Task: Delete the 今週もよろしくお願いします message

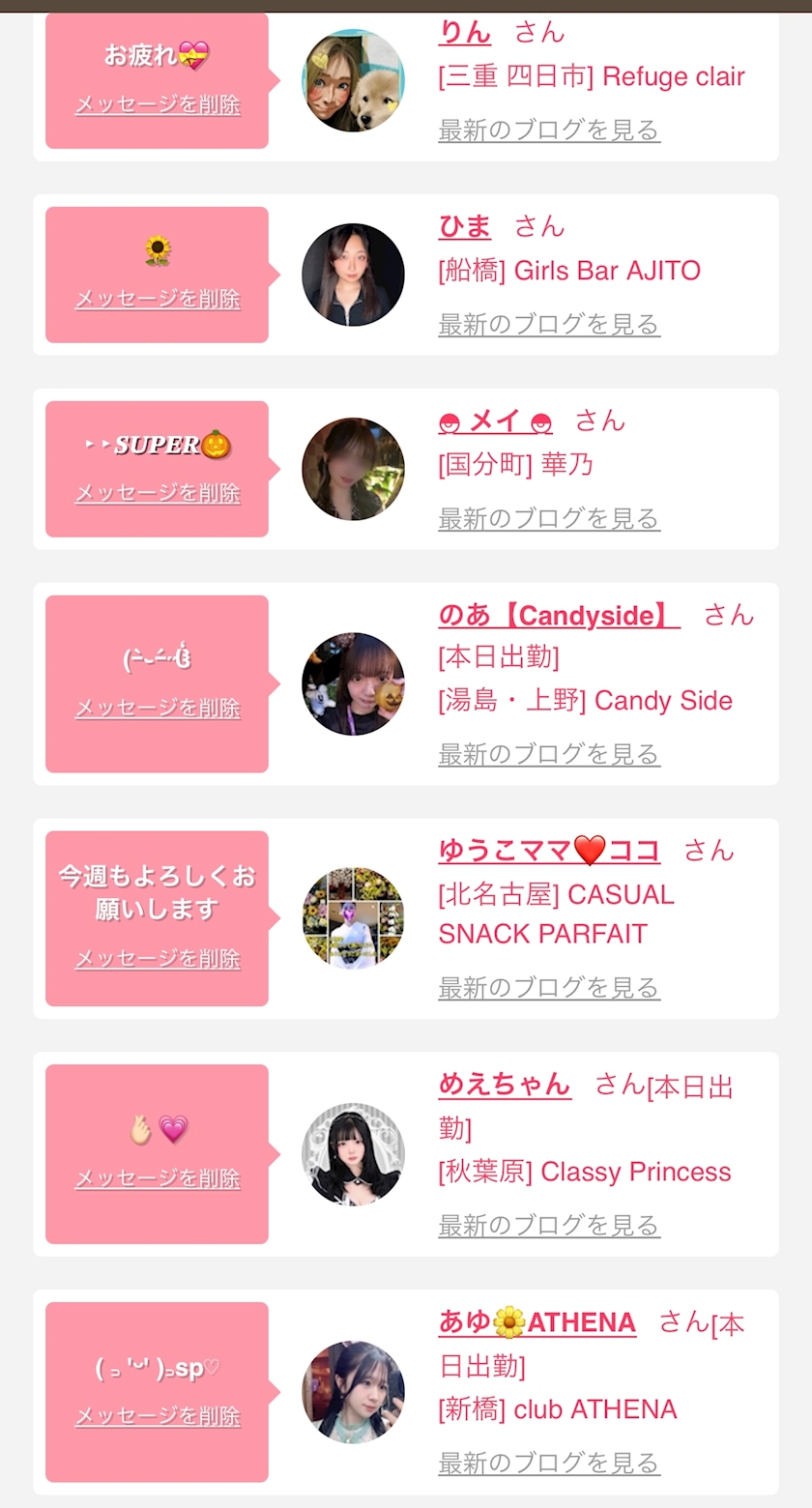Action: tap(158, 959)
